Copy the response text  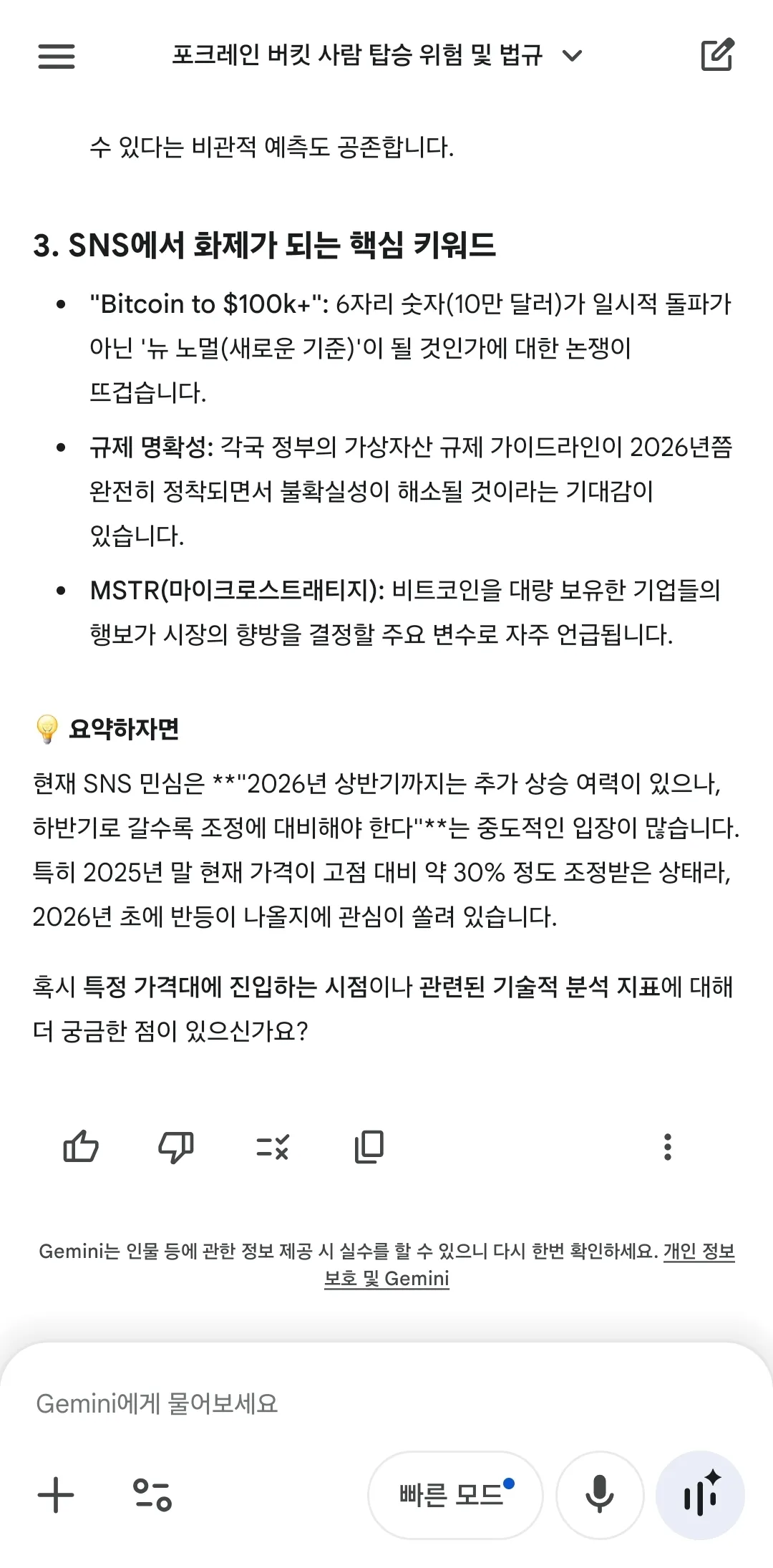tap(369, 1146)
